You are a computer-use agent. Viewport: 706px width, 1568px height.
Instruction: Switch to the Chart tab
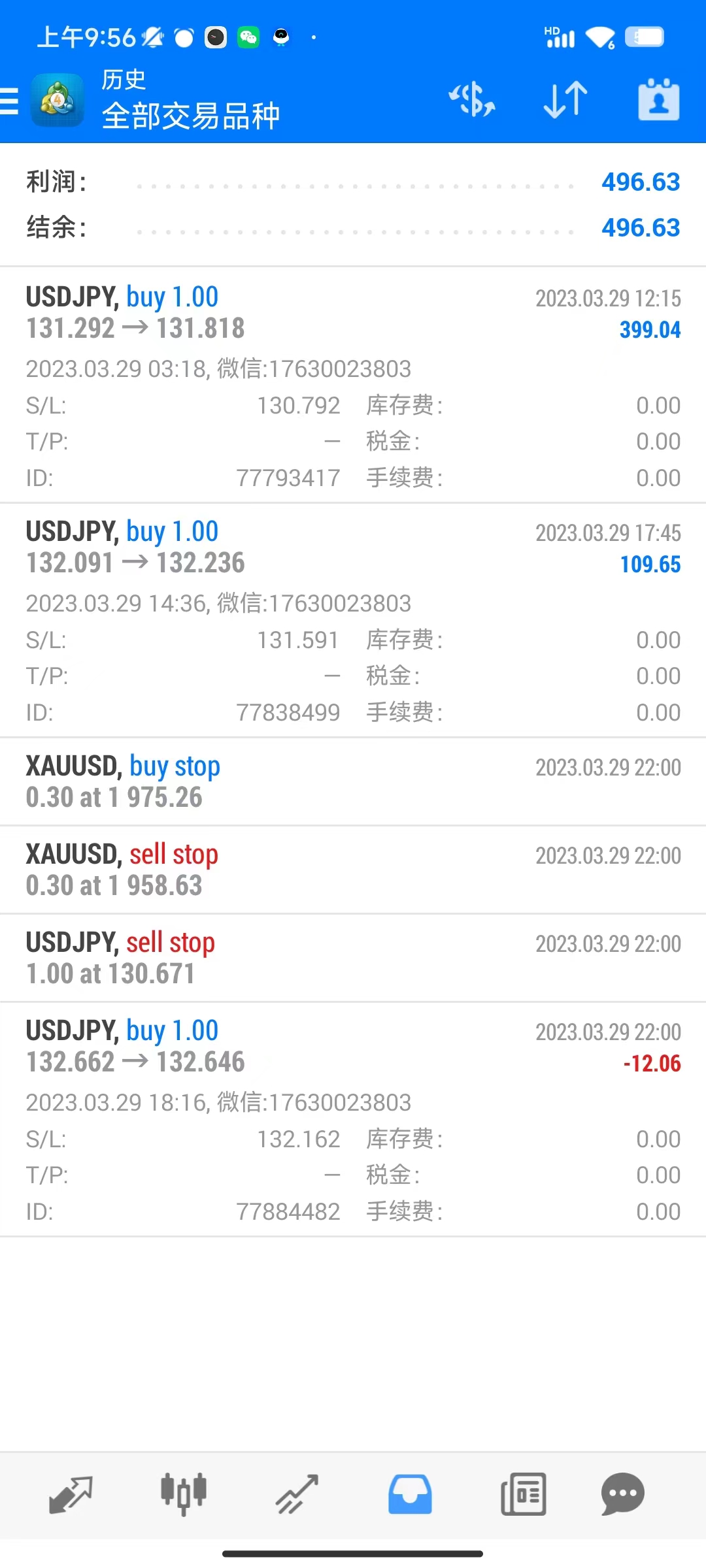pos(184,1494)
